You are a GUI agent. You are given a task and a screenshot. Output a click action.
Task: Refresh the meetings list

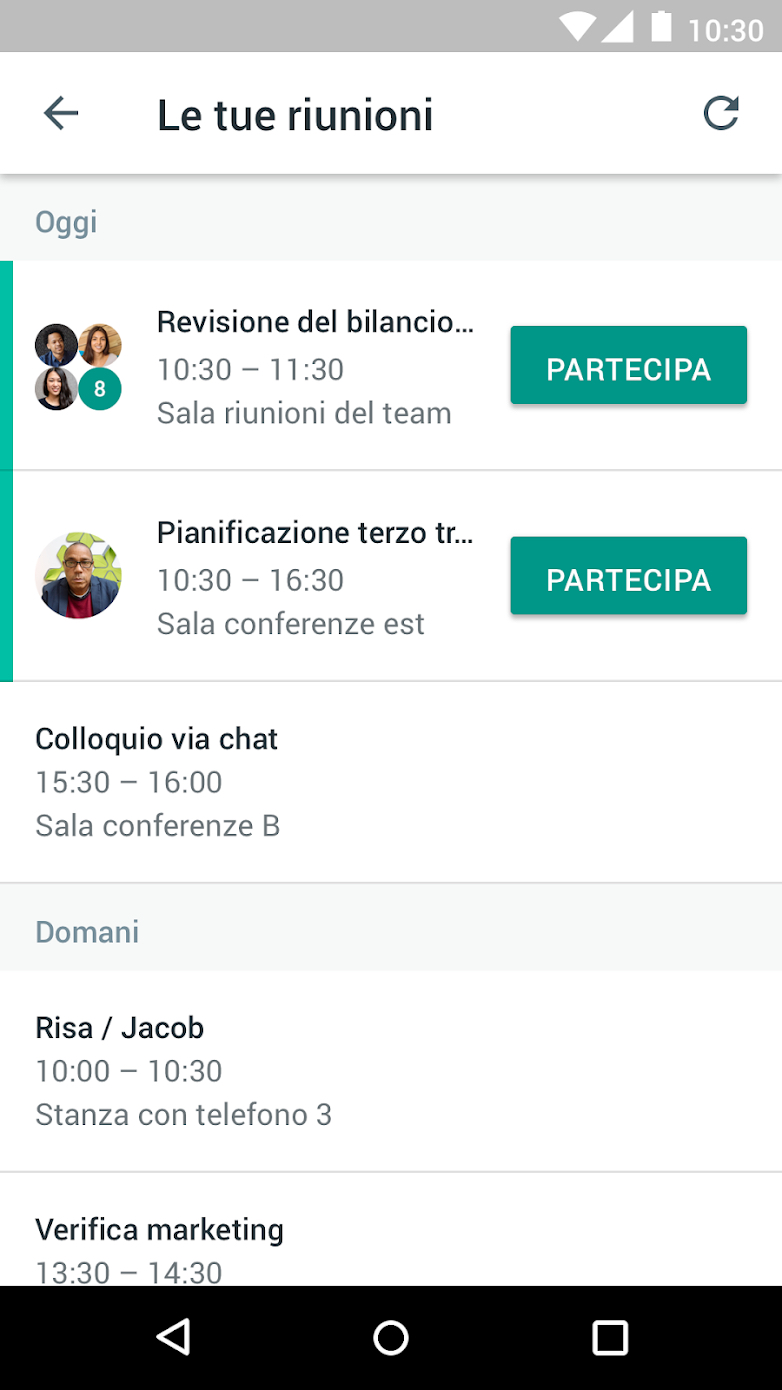[x=720, y=114]
